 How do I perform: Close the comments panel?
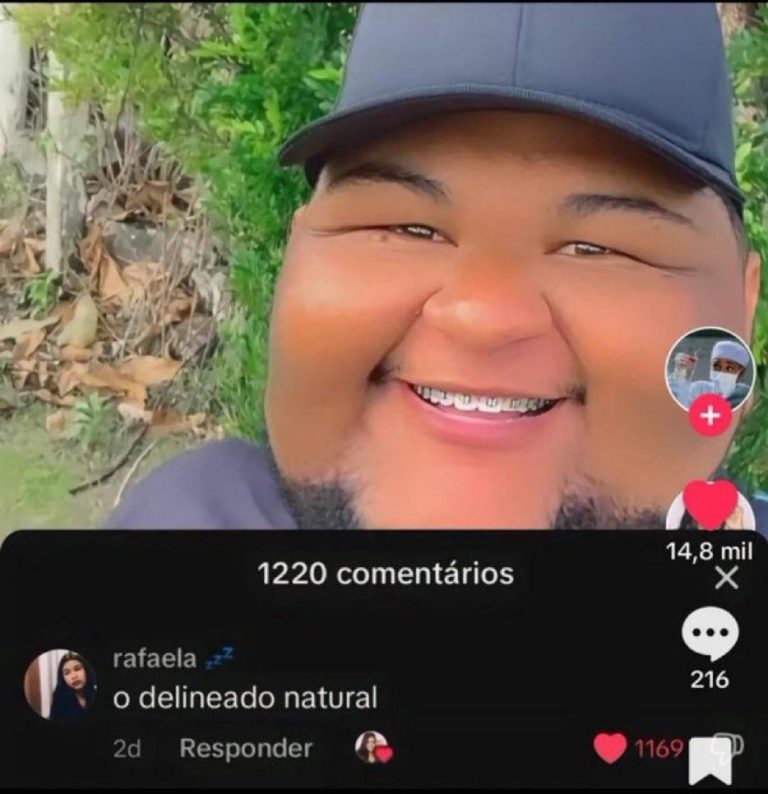tap(727, 577)
